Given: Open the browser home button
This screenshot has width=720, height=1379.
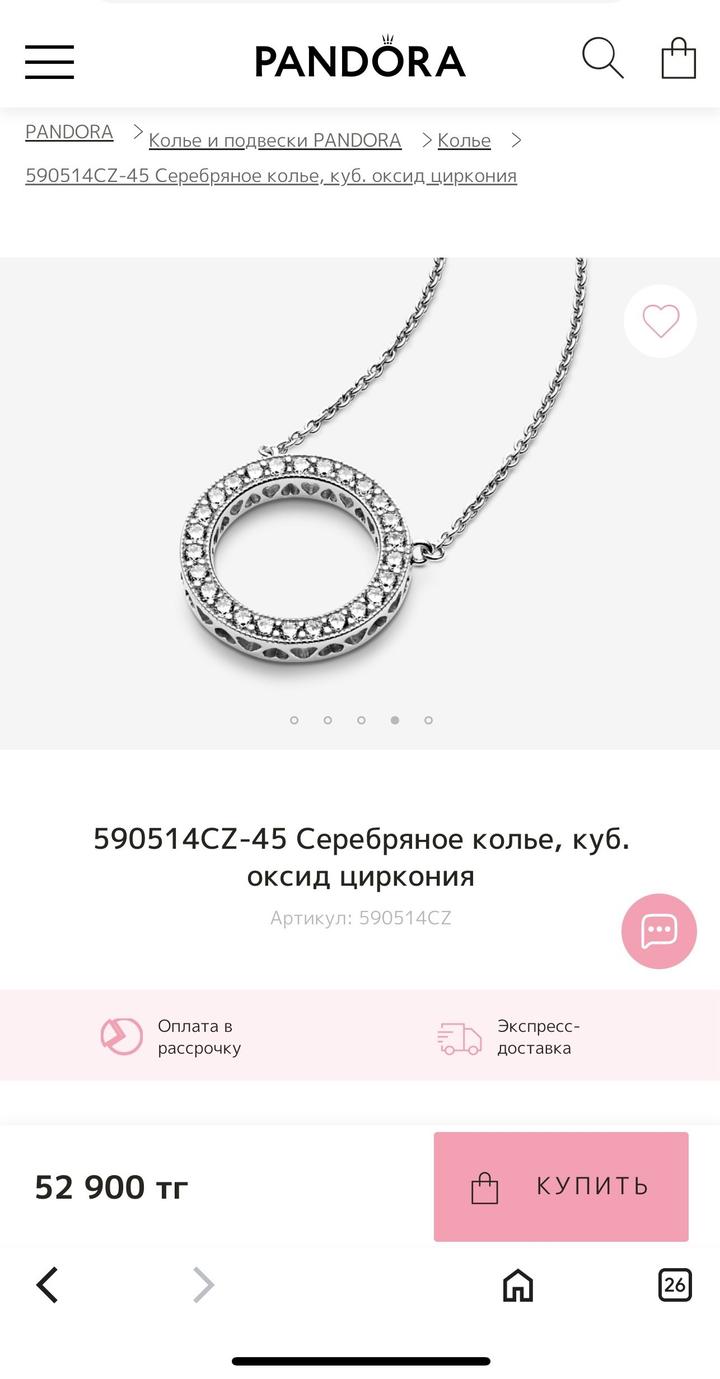Looking at the screenshot, I should 517,1285.
